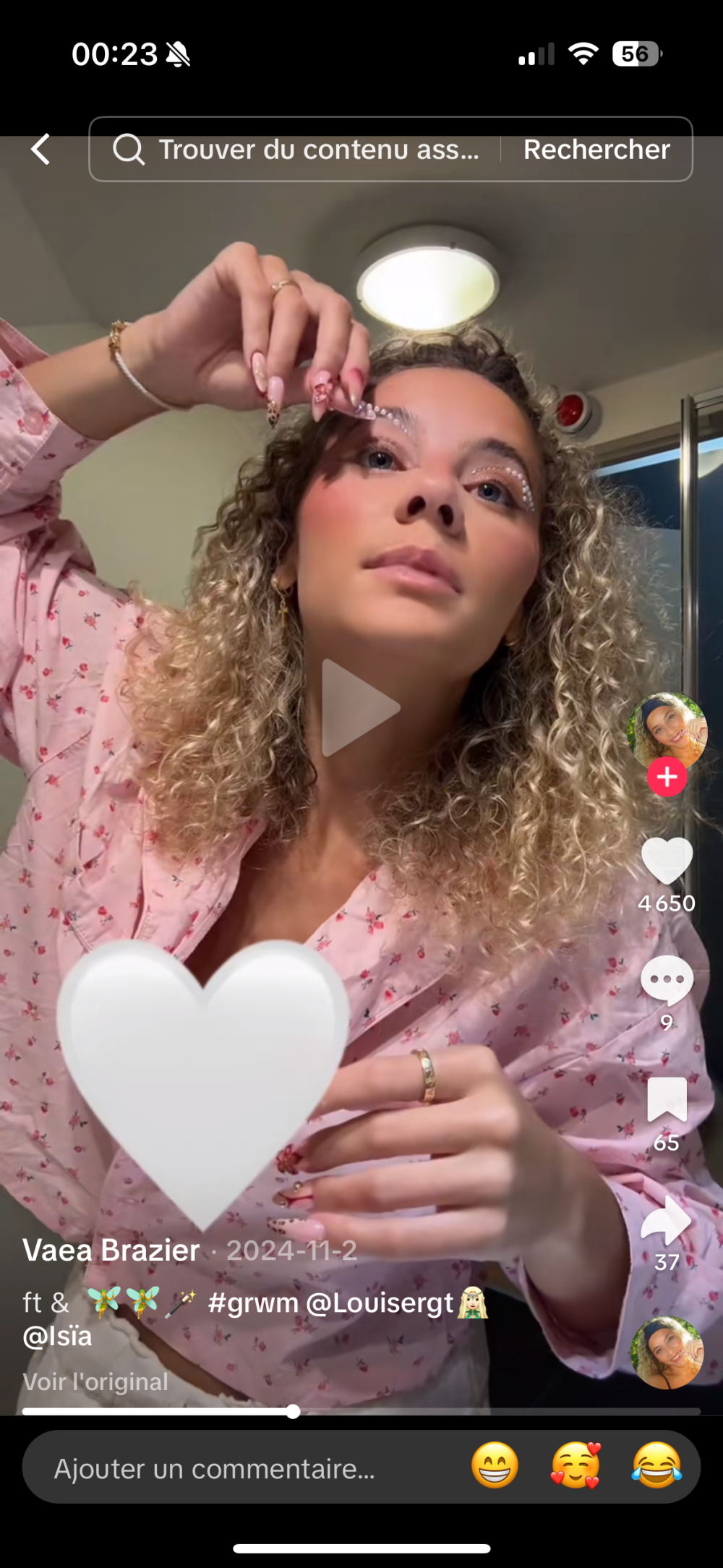
Task: Open the creator's profile picture
Action: point(667,730)
